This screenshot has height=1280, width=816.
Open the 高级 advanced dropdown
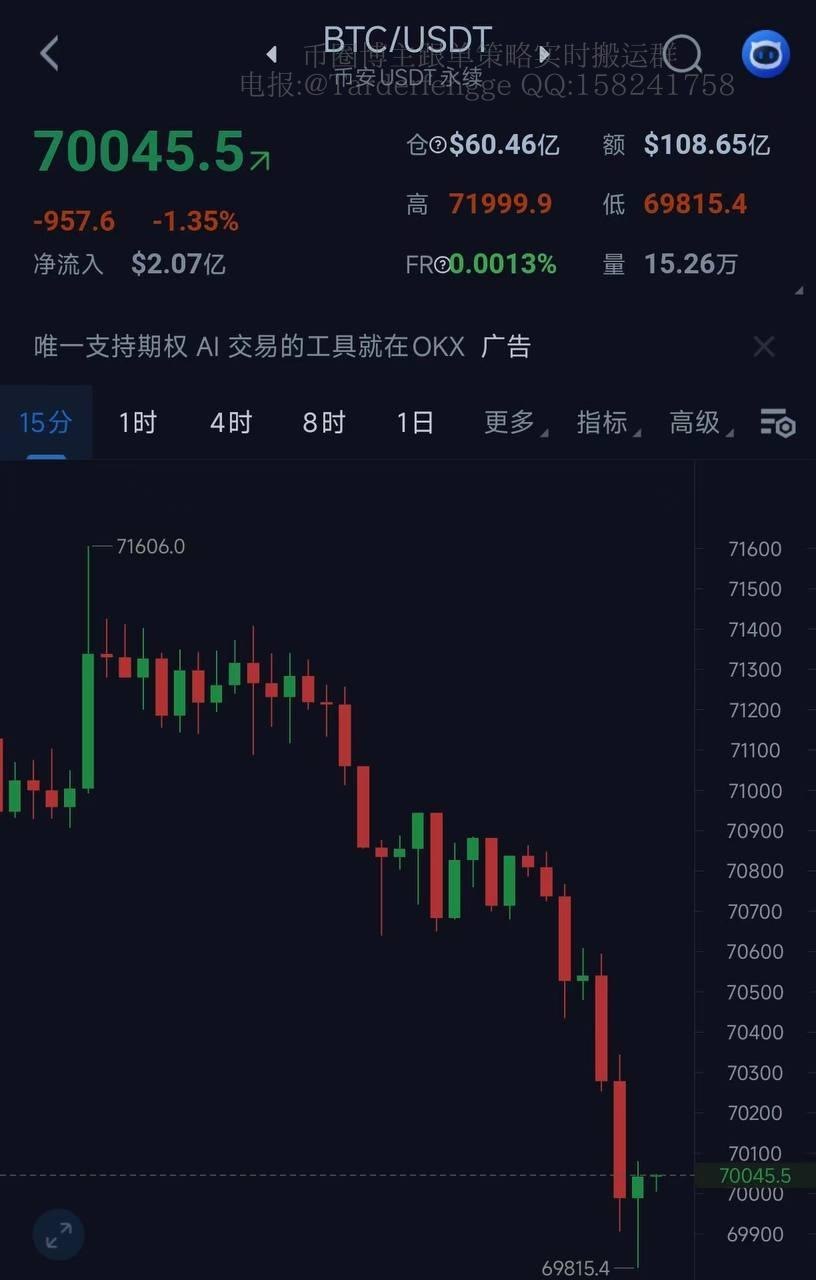click(x=698, y=423)
